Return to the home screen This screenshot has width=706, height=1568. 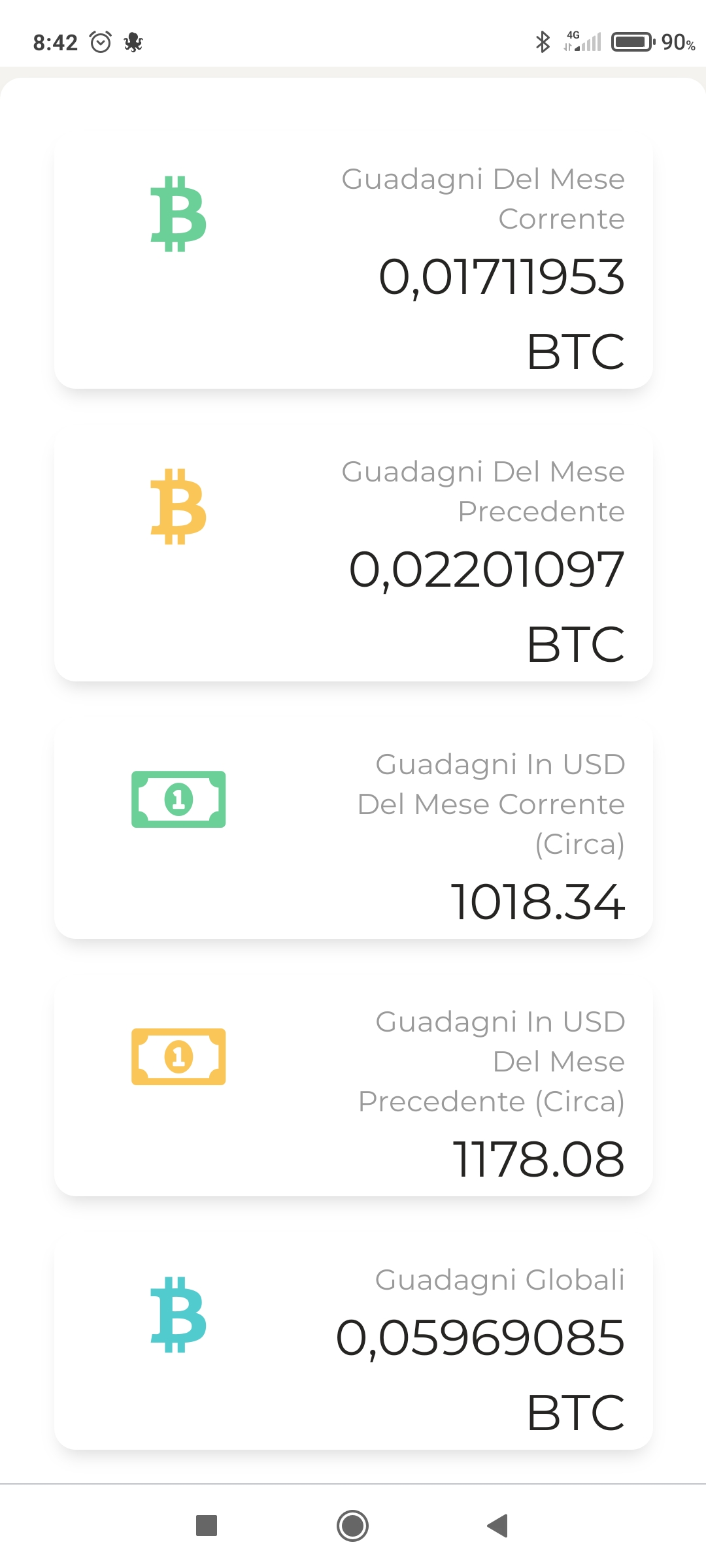tap(353, 1526)
